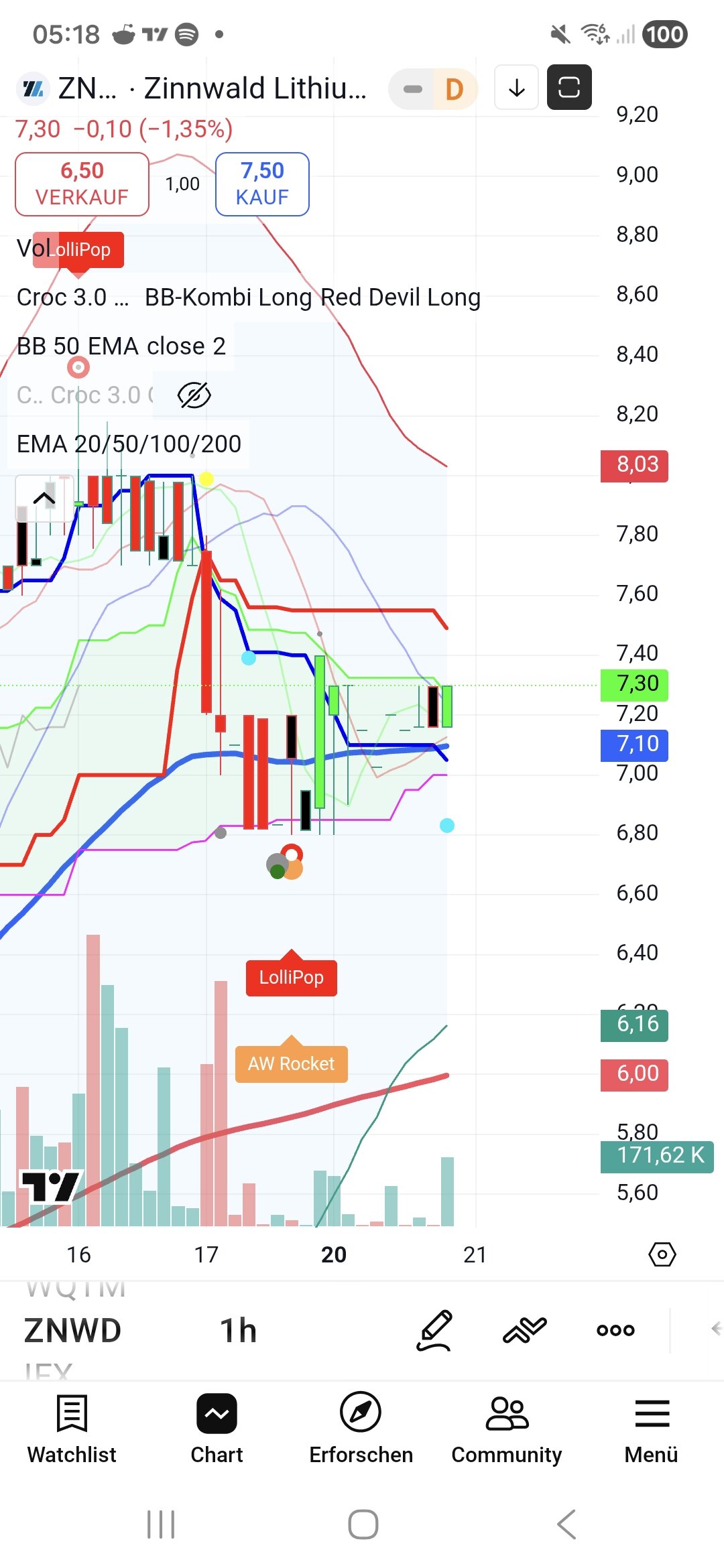724x1568 pixels.
Task: Tap the download arrow icon
Action: pyautogui.click(x=516, y=88)
